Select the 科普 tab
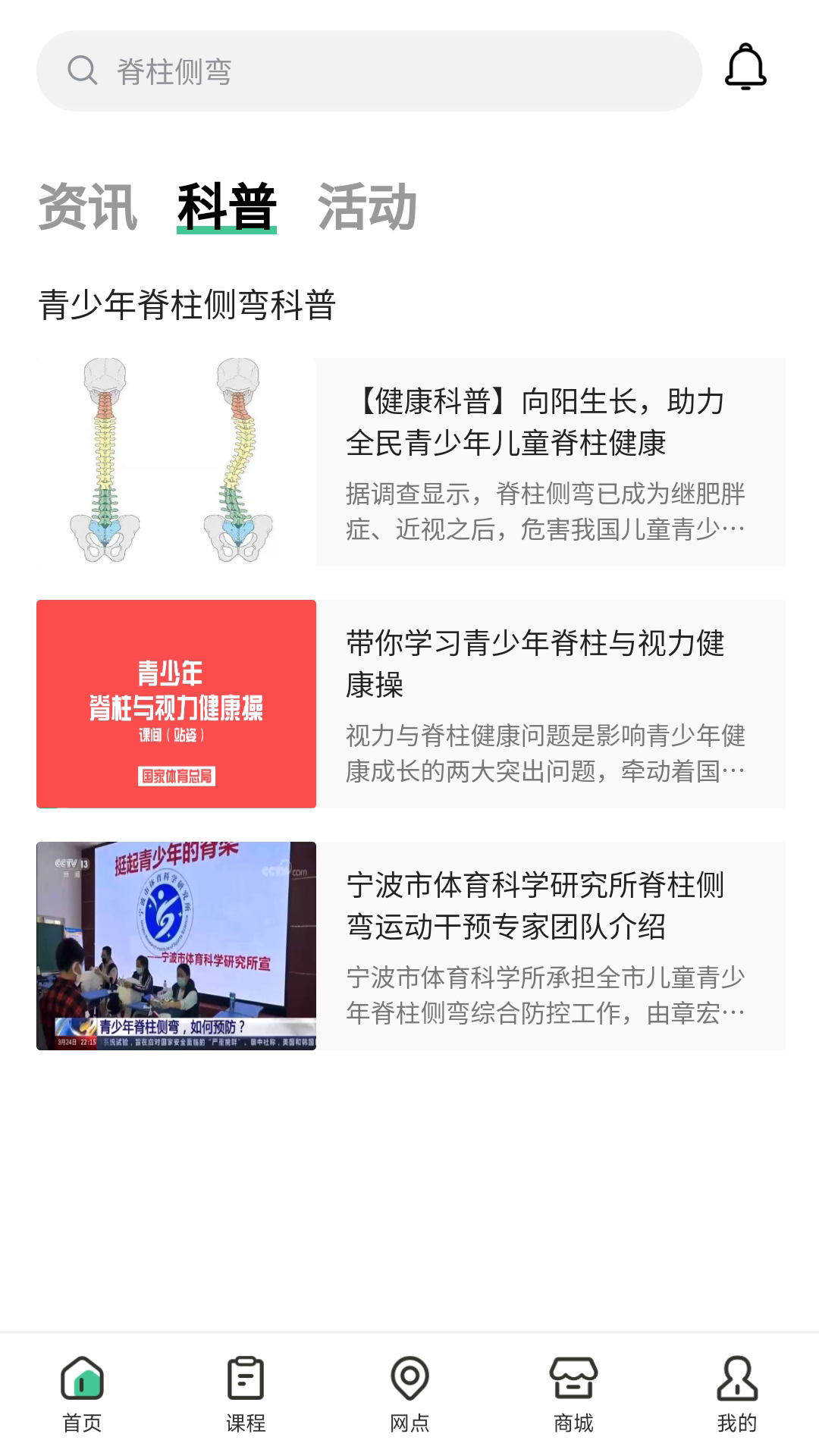The image size is (819, 1456). tap(227, 207)
